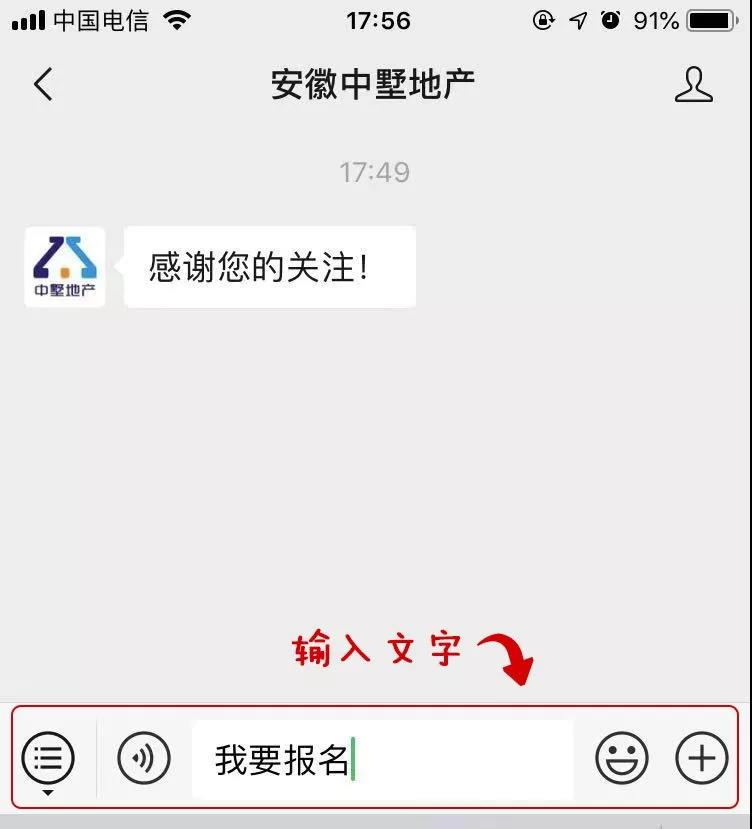Open the plus attachments menu
The height and width of the screenshot is (829, 752).
point(702,759)
